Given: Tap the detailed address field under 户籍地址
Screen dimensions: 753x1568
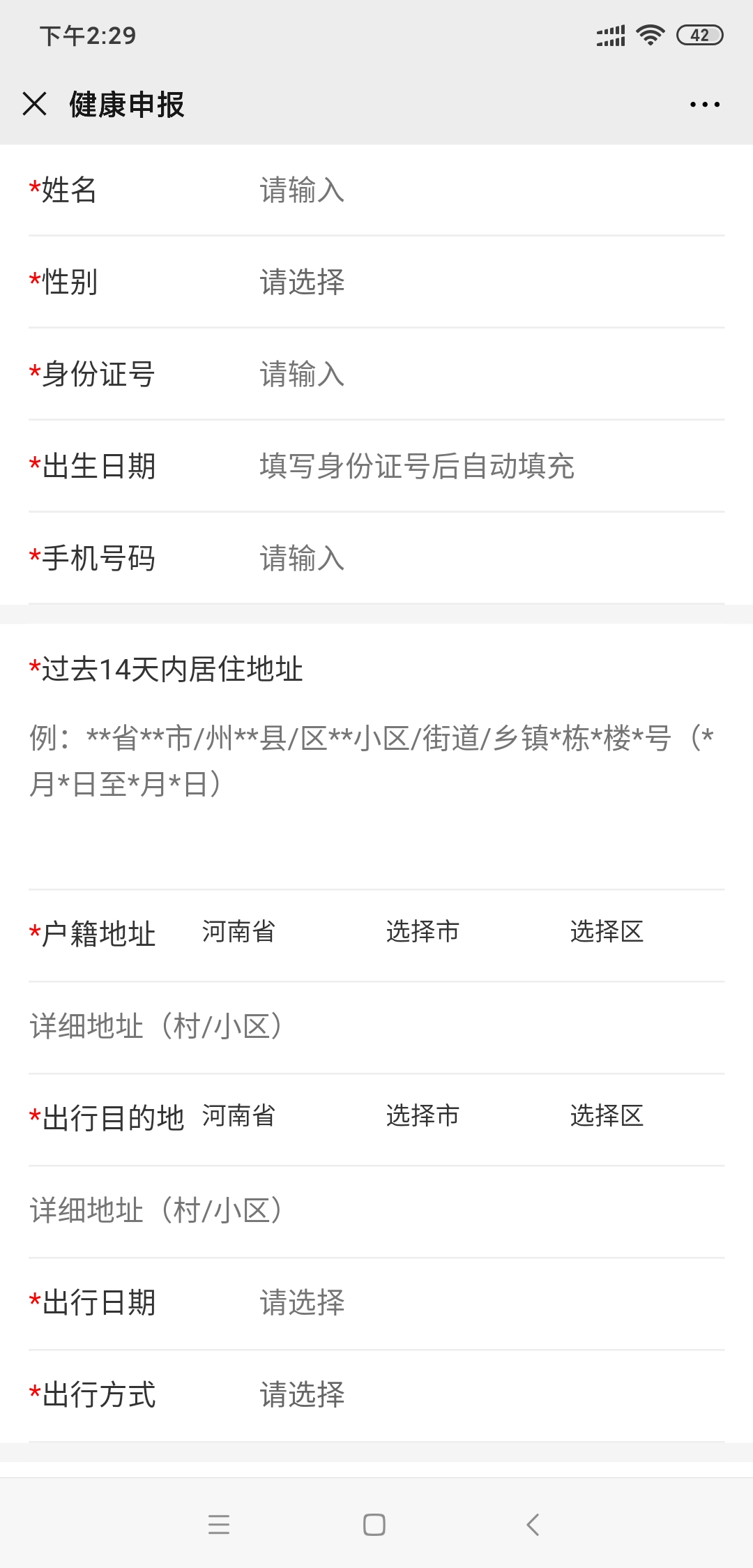Looking at the screenshot, I should coord(376,1026).
